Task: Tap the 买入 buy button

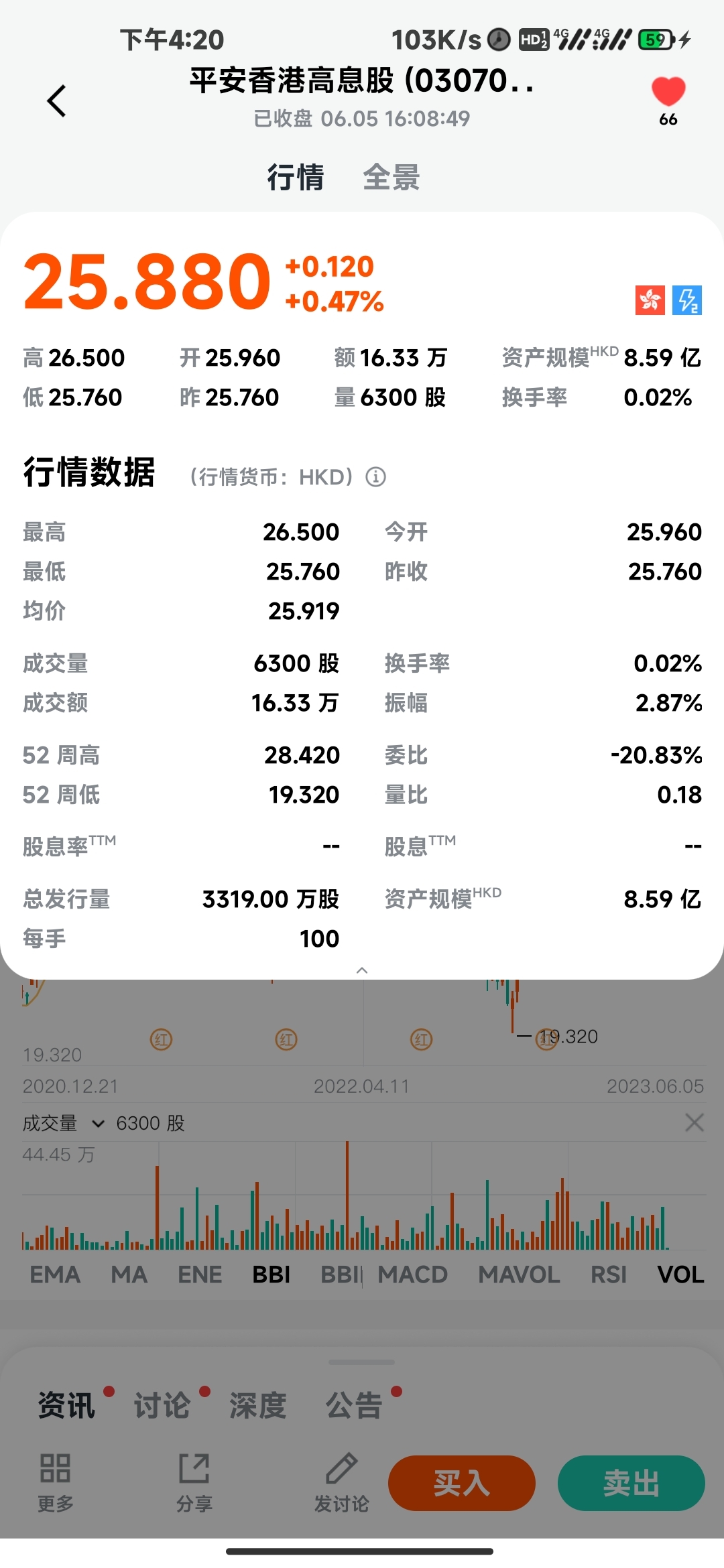Action: coord(462,1483)
